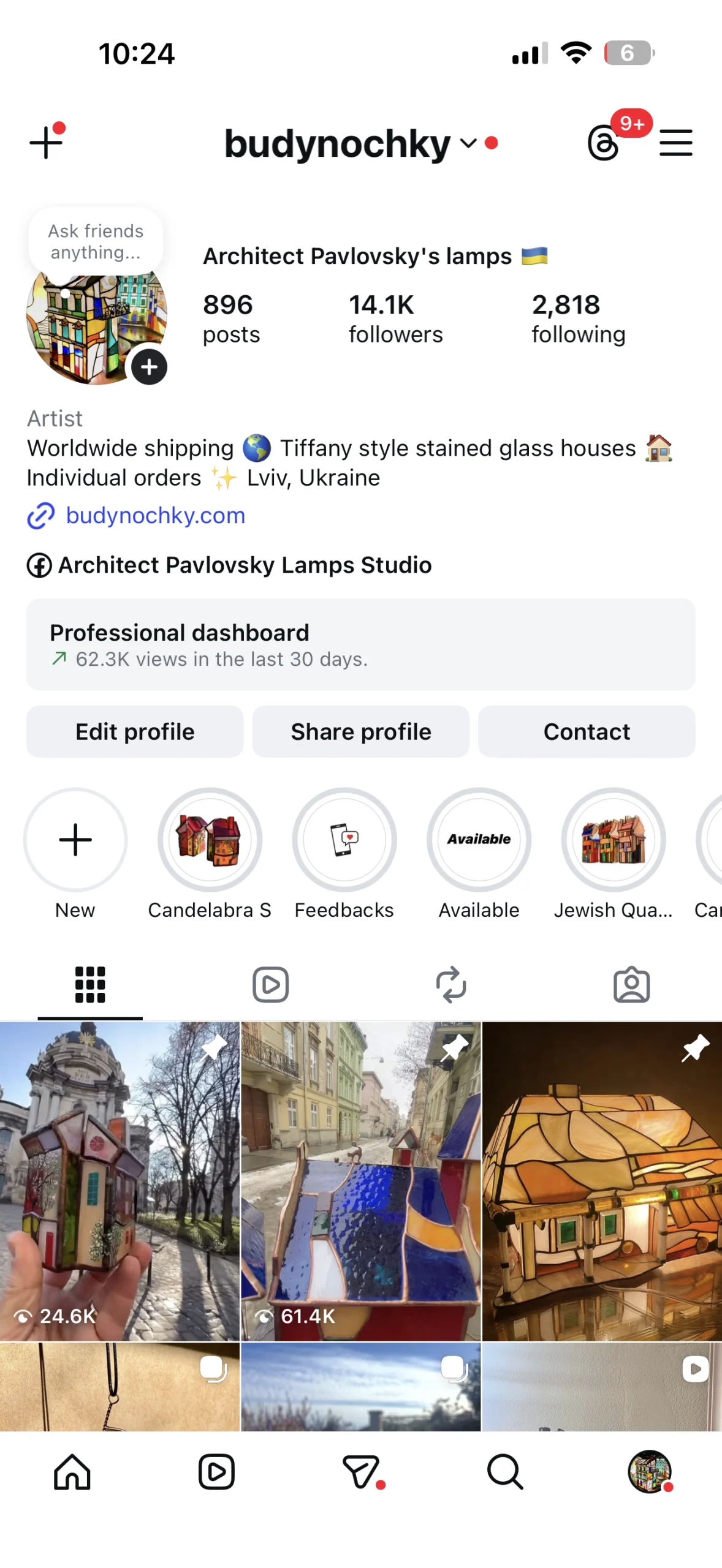Image resolution: width=722 pixels, height=1568 pixels.
Task: Open the Available highlight
Action: point(479,839)
